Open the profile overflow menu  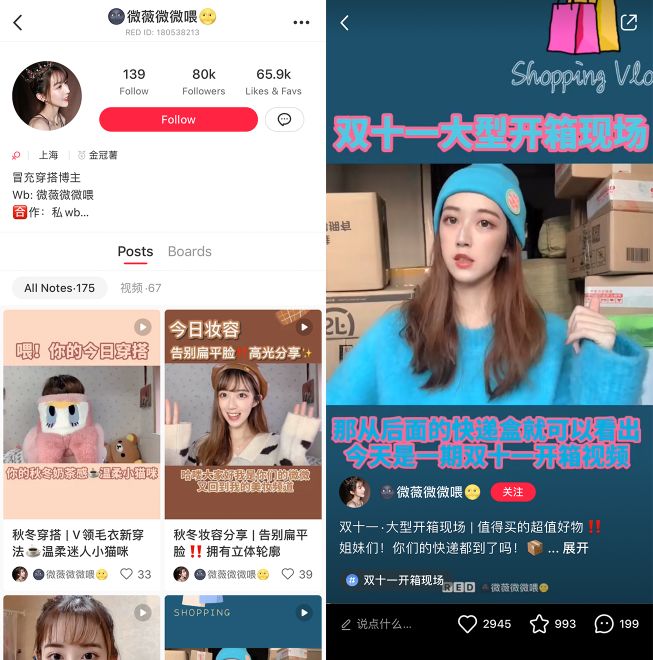[x=301, y=22]
